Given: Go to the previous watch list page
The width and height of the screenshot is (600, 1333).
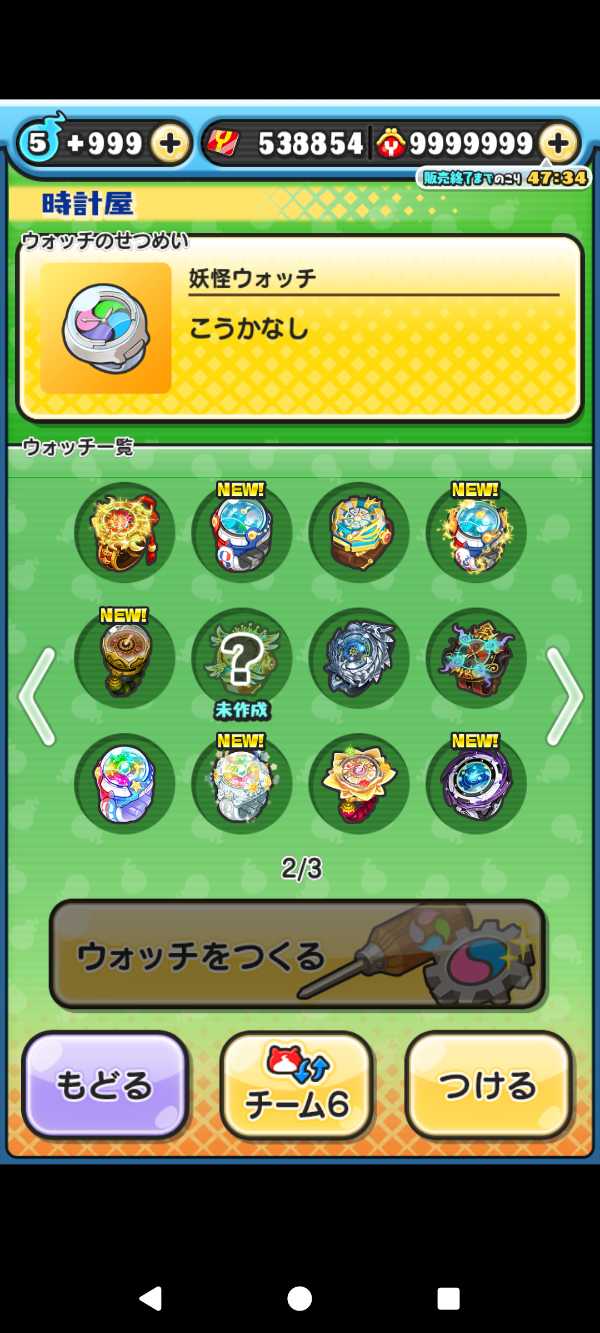Looking at the screenshot, I should 37,696.
